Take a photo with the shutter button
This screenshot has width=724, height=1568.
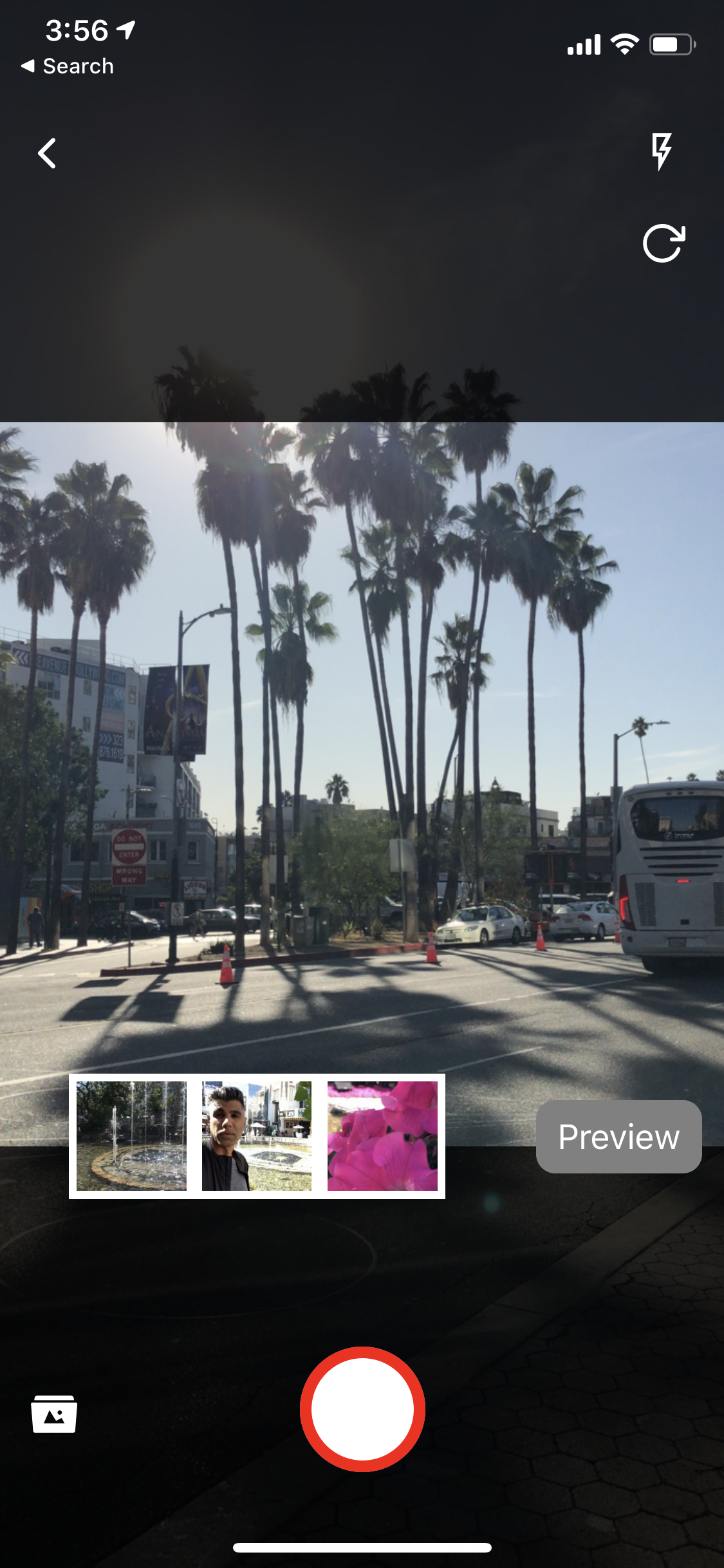click(362, 1409)
